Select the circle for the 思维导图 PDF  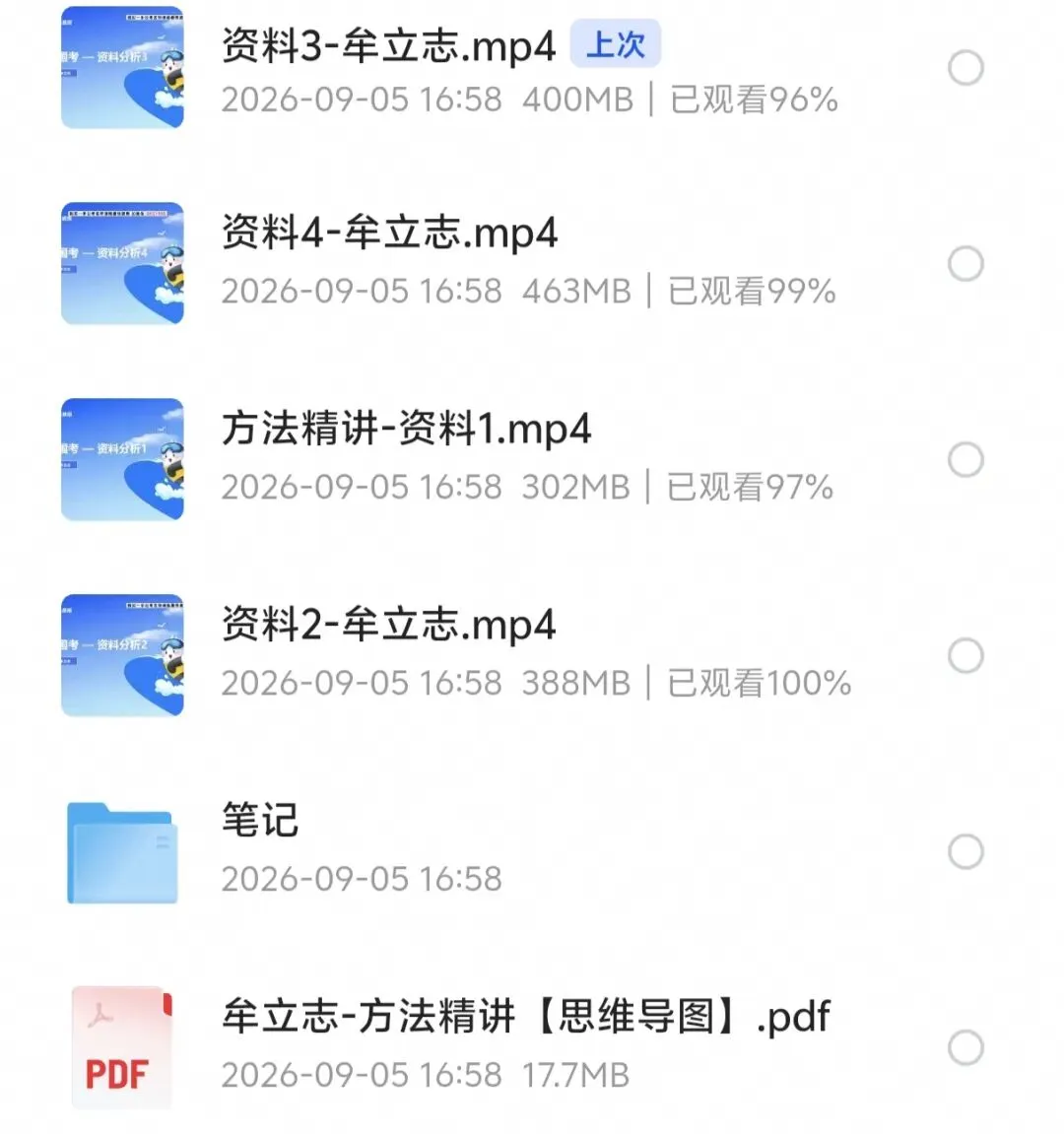pos(965,1047)
